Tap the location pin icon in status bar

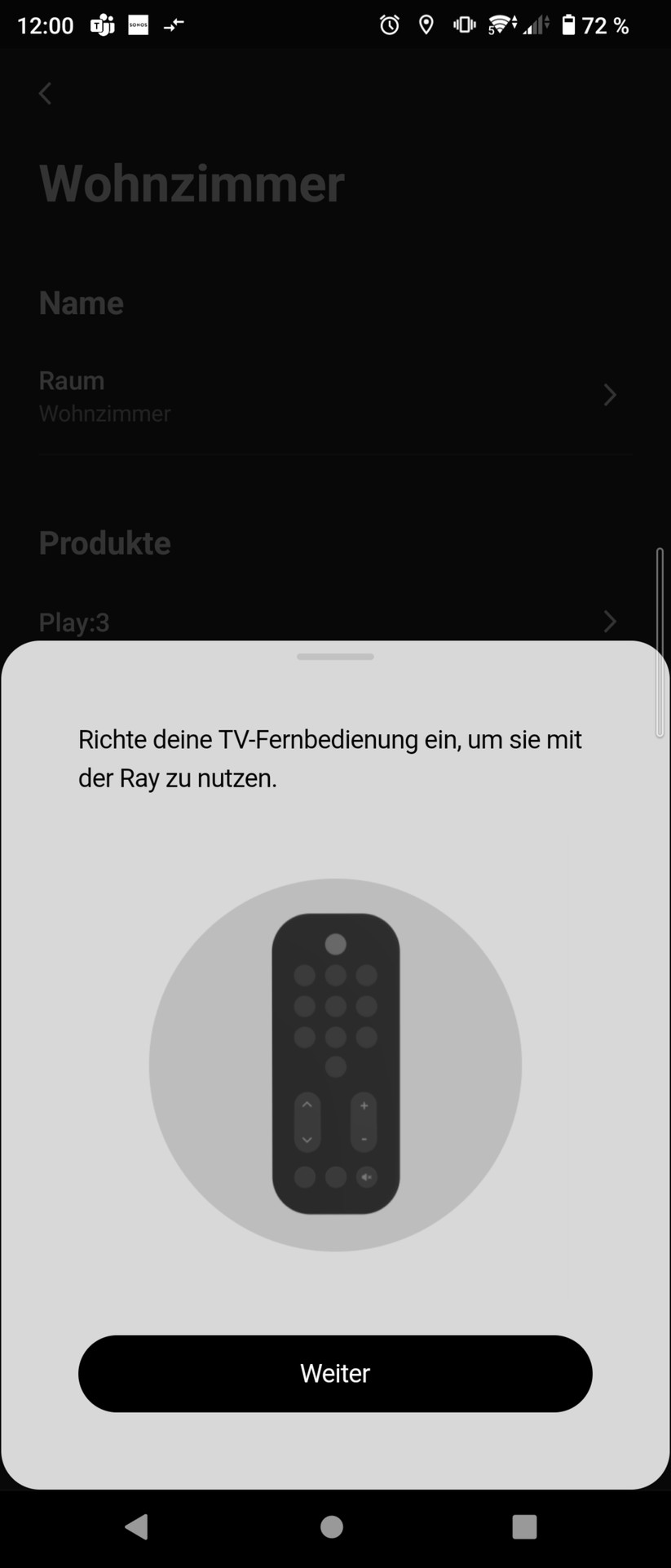coord(426,24)
